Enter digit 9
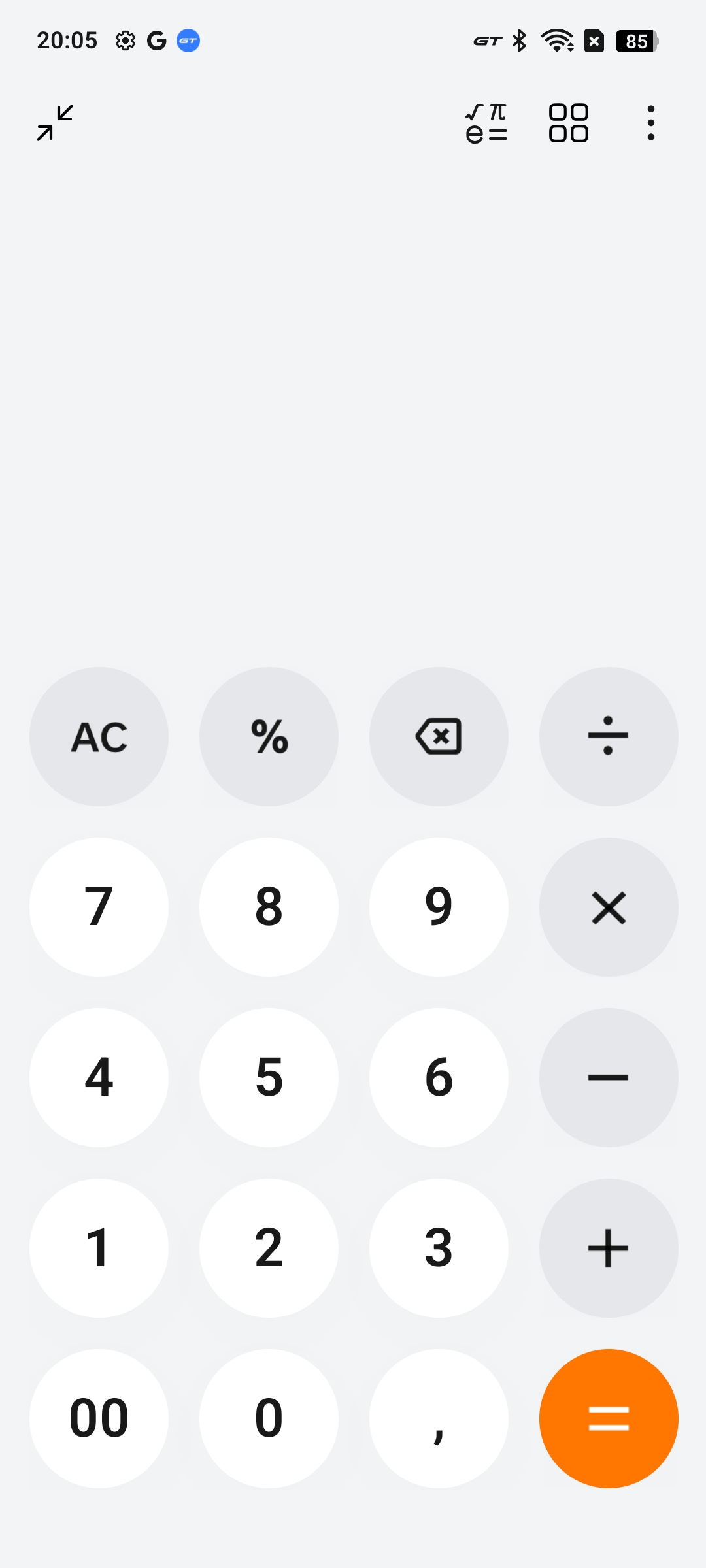 pyautogui.click(x=439, y=907)
